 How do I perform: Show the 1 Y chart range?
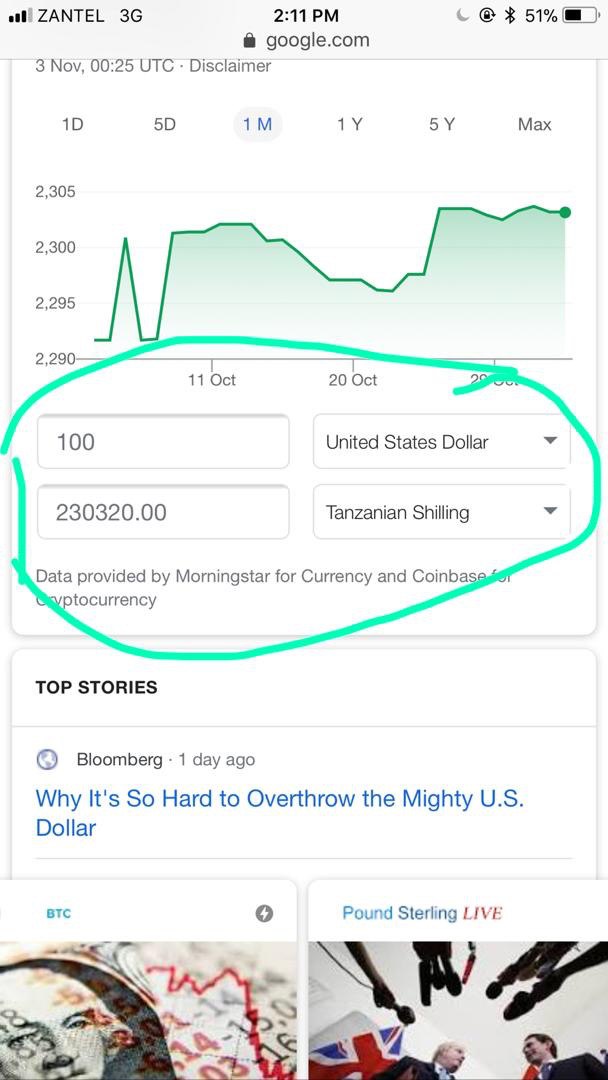pyautogui.click(x=350, y=125)
